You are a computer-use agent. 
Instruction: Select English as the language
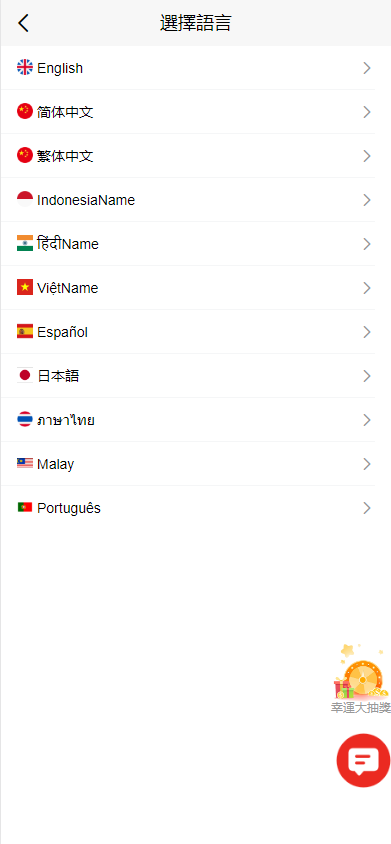[188, 68]
